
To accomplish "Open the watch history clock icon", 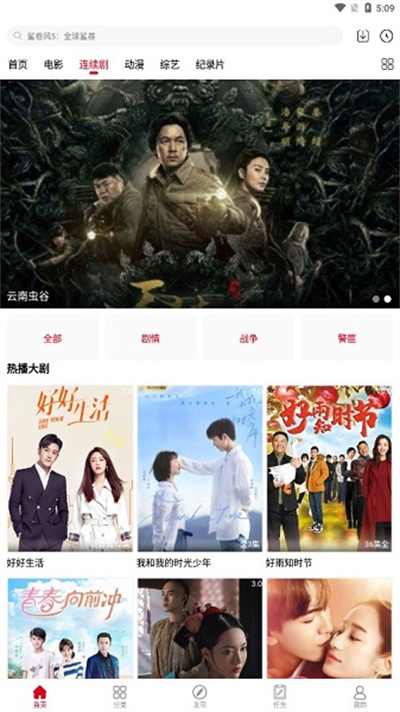I will 386,36.
